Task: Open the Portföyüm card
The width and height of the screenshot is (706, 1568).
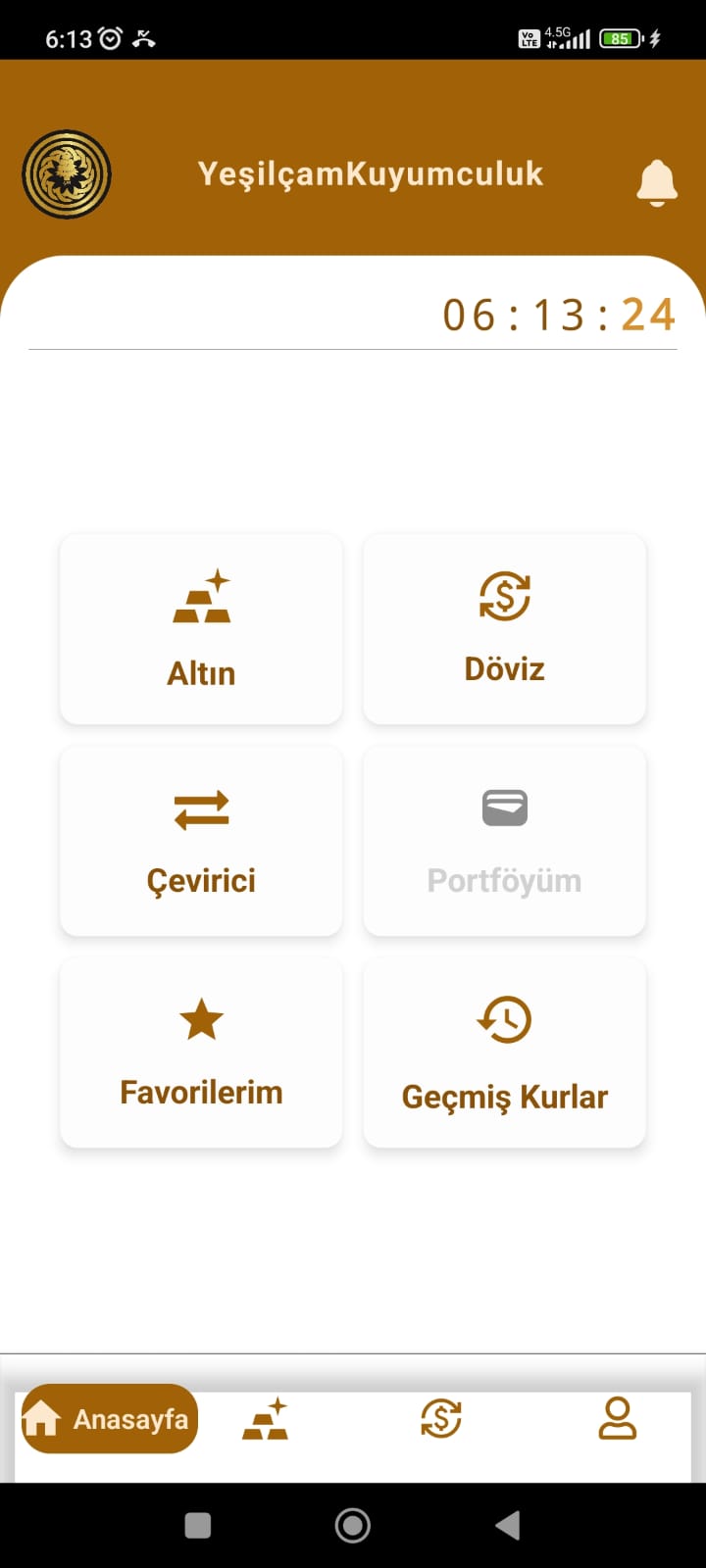Action: pos(504,841)
